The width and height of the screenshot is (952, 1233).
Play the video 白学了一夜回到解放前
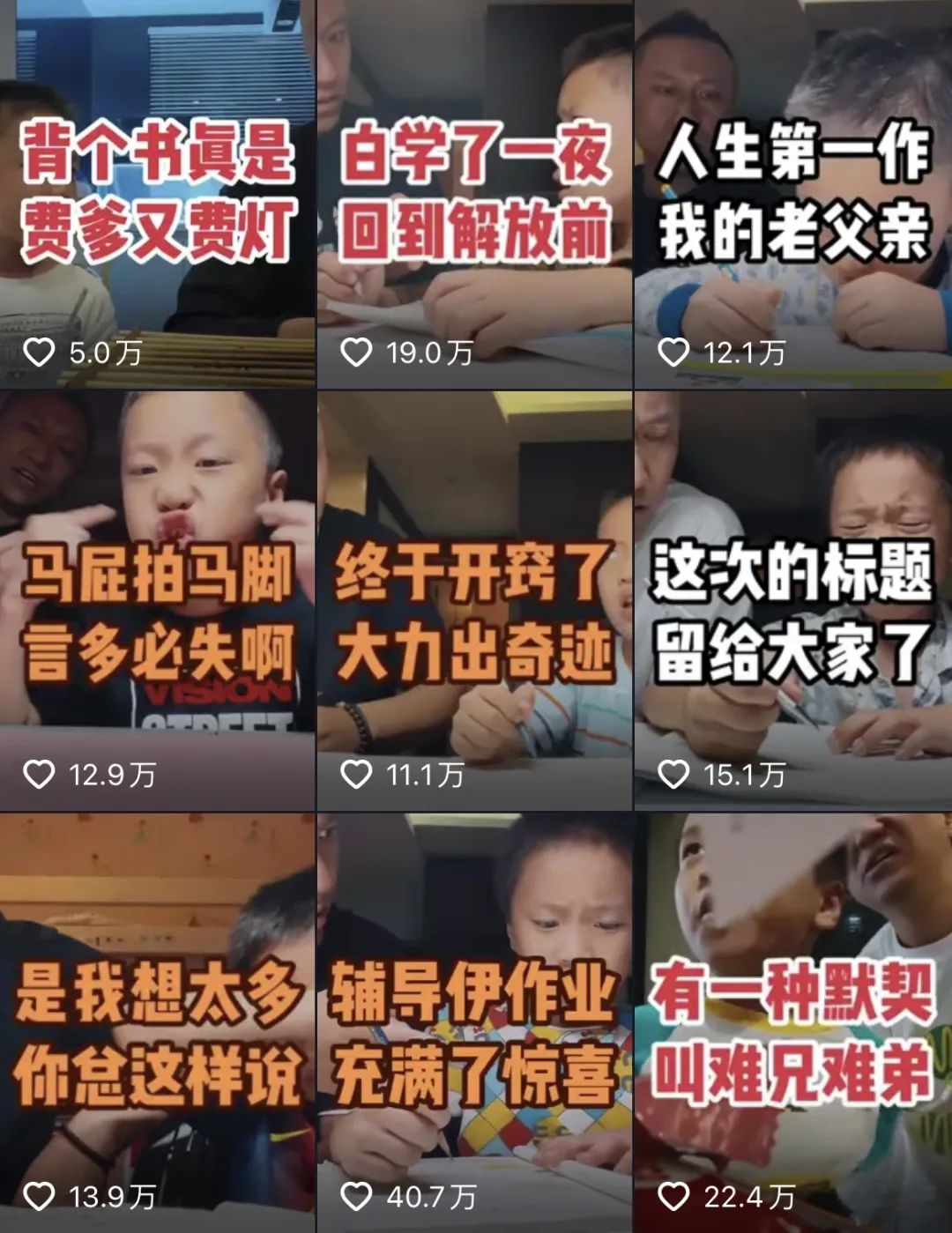click(474, 192)
